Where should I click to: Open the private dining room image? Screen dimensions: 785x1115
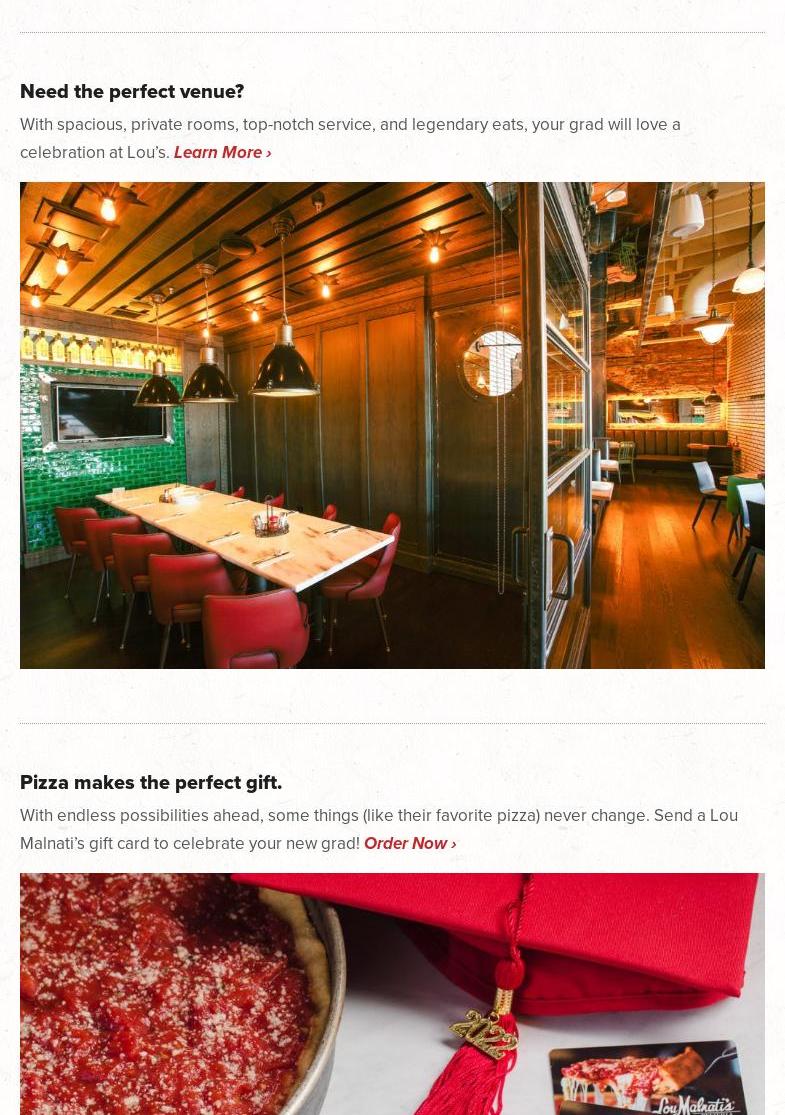pos(392,425)
